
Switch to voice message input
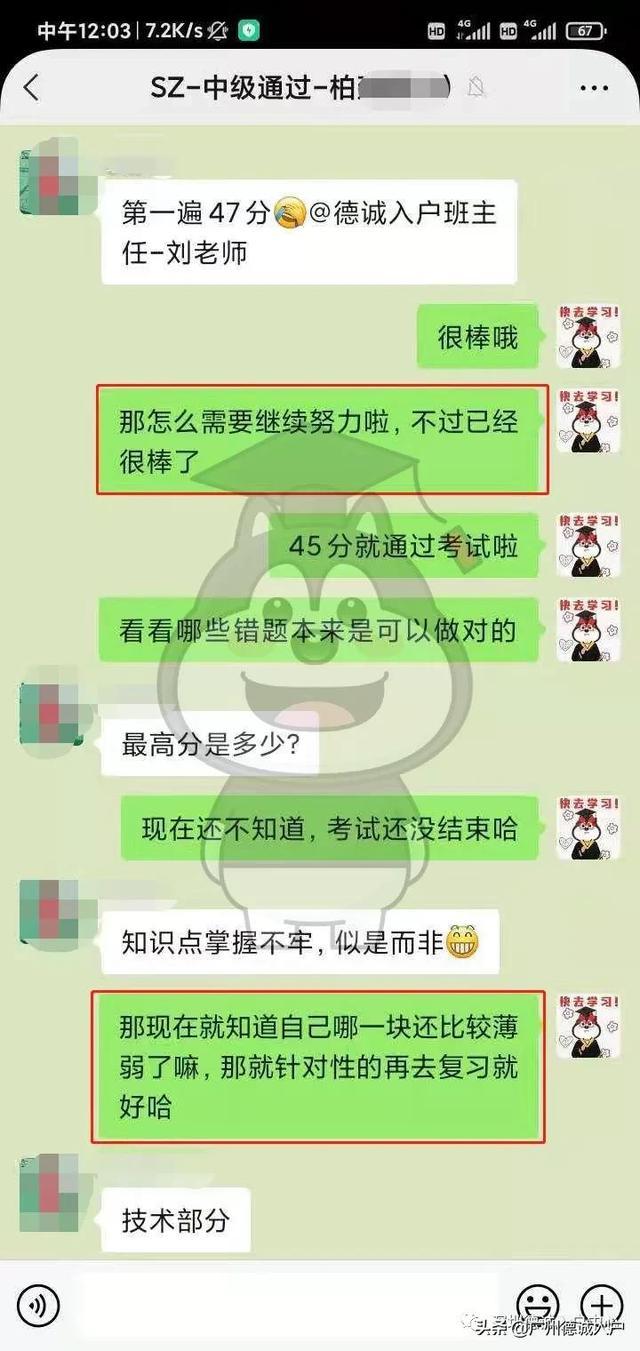38,1305
